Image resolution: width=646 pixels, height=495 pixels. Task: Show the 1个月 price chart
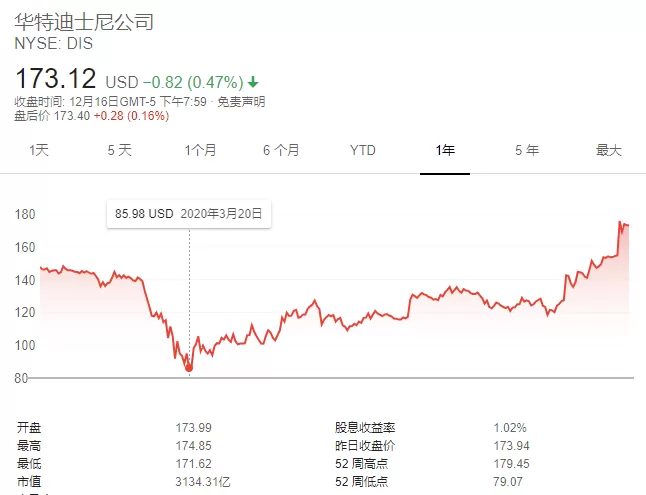coord(200,150)
